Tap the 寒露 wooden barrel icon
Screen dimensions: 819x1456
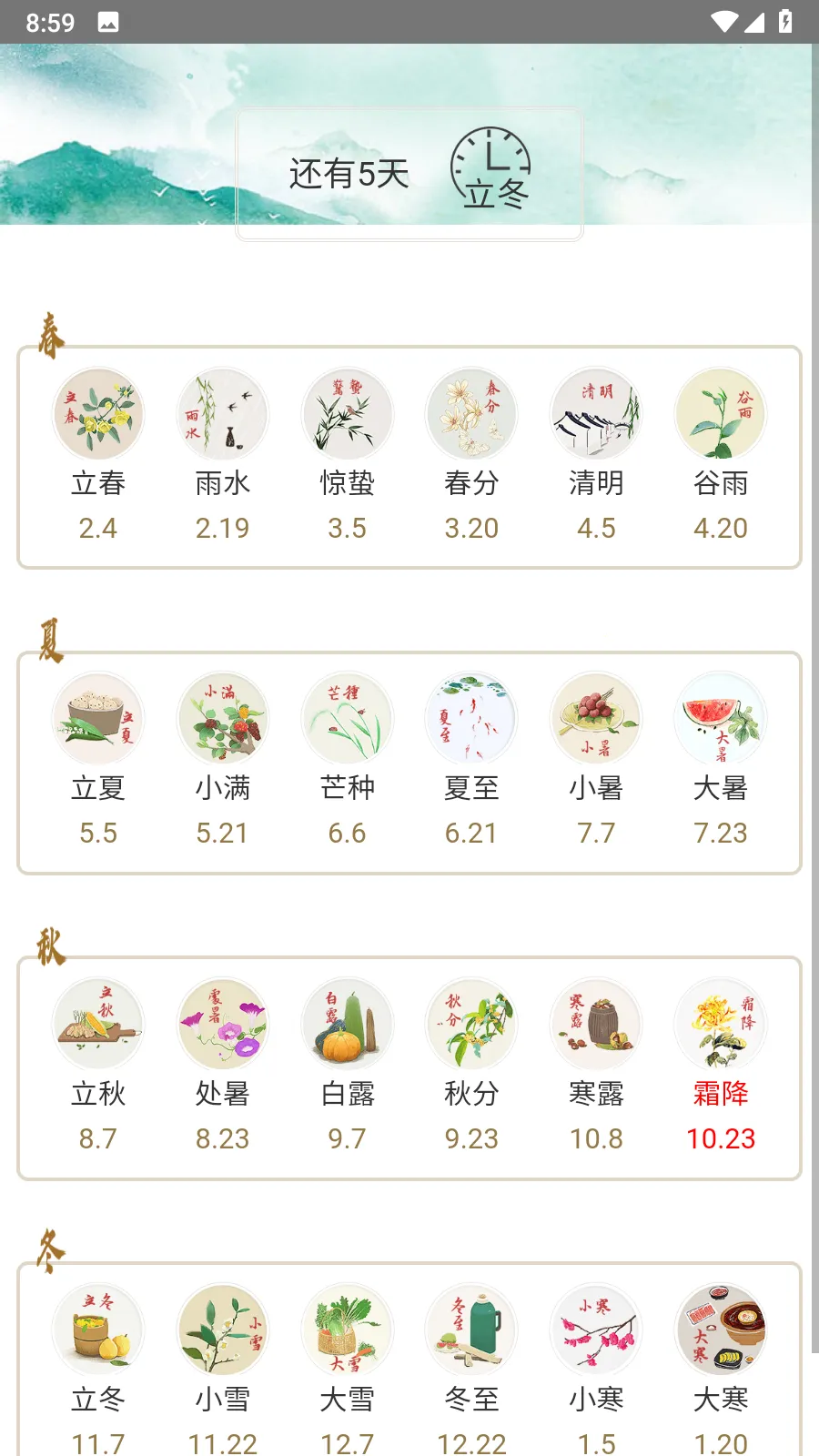596,1024
